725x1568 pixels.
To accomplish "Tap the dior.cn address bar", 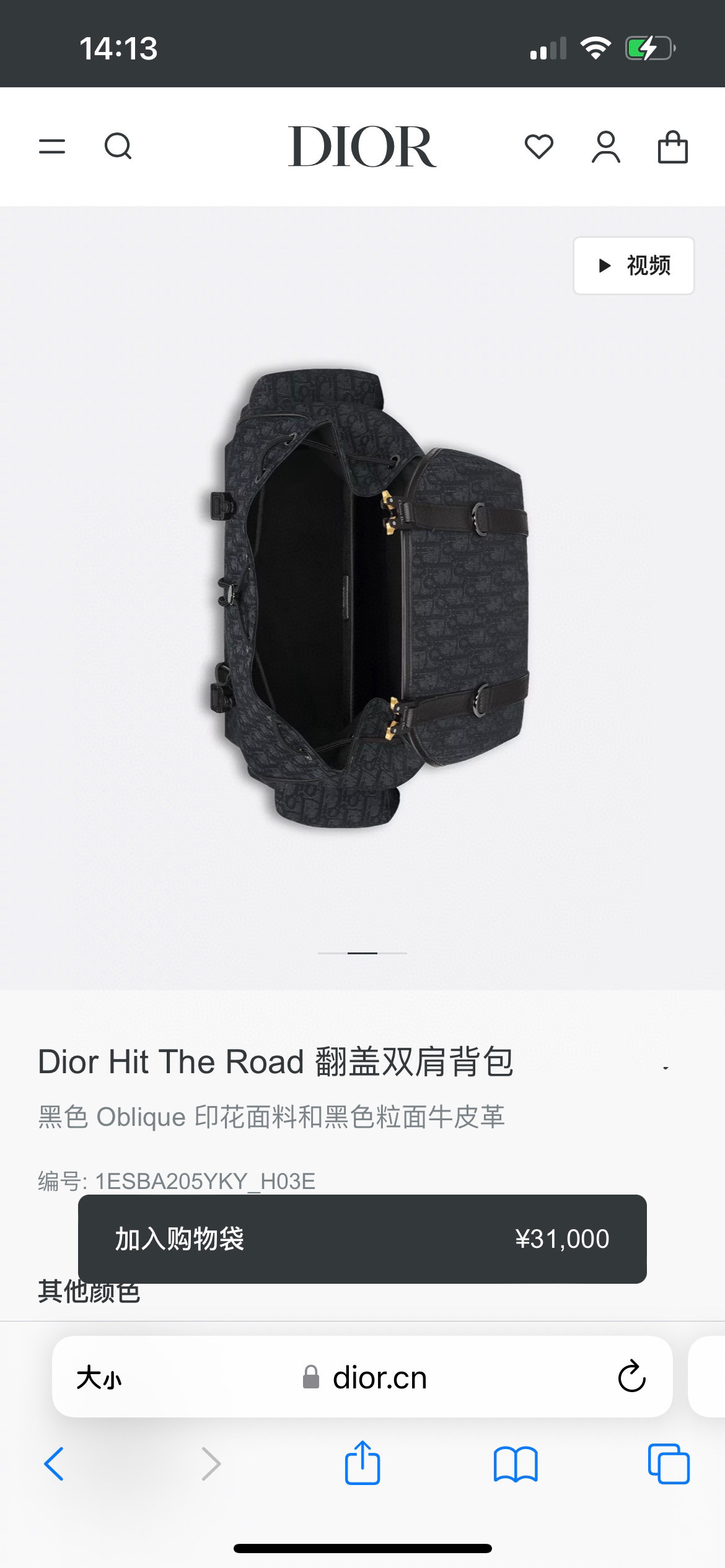I will pyautogui.click(x=379, y=1379).
